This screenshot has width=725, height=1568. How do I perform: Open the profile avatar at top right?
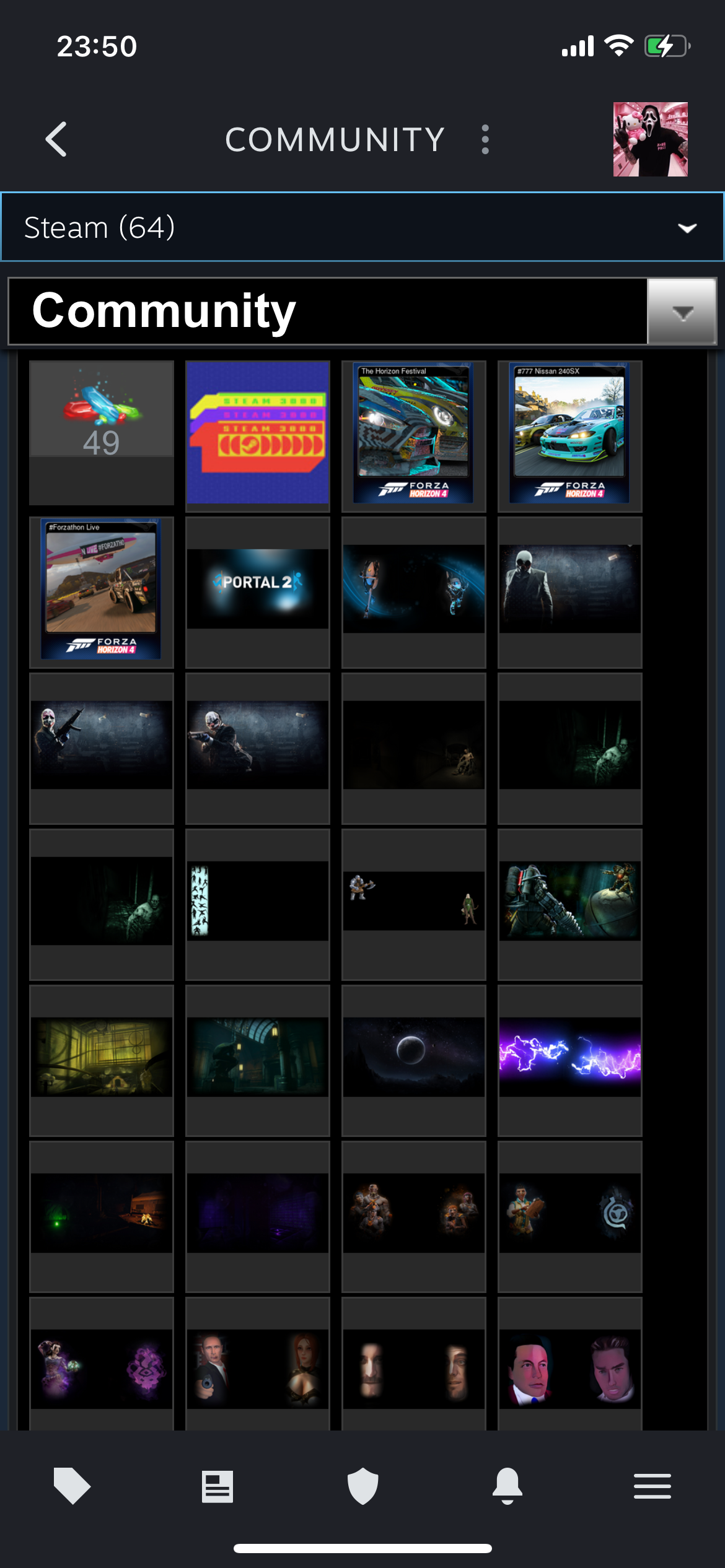tap(650, 139)
